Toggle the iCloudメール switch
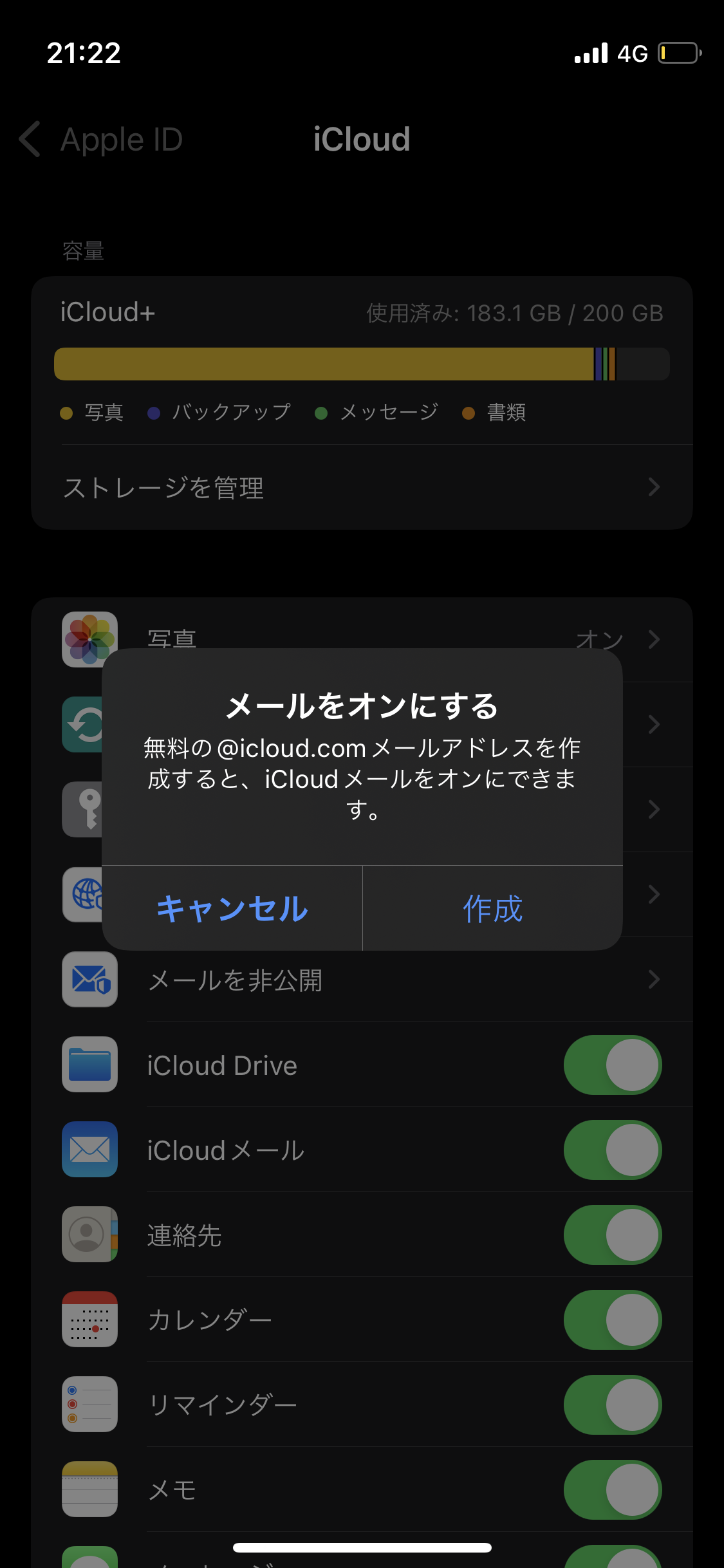Image resolution: width=724 pixels, height=1568 pixels. (613, 1150)
